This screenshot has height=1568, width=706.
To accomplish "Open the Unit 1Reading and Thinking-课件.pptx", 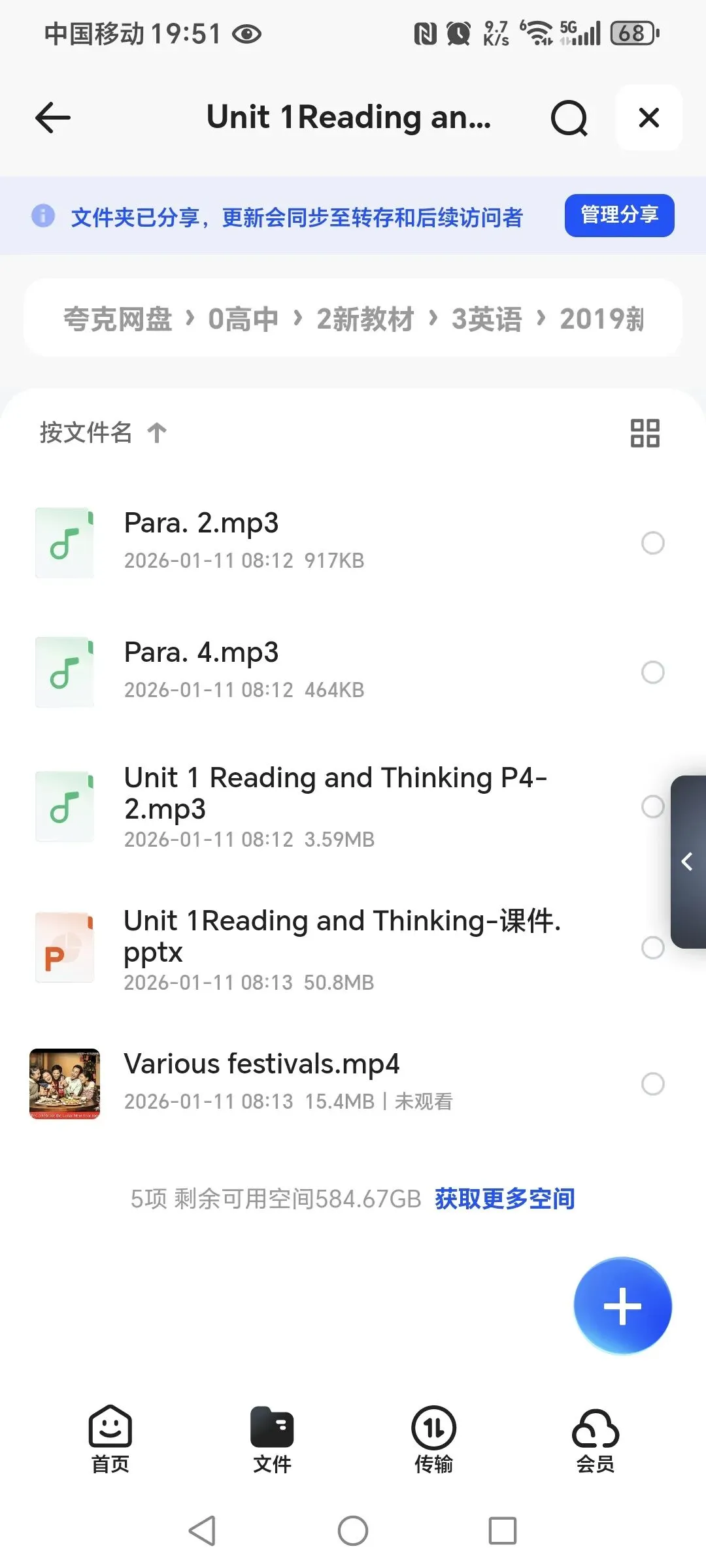I will (341, 936).
